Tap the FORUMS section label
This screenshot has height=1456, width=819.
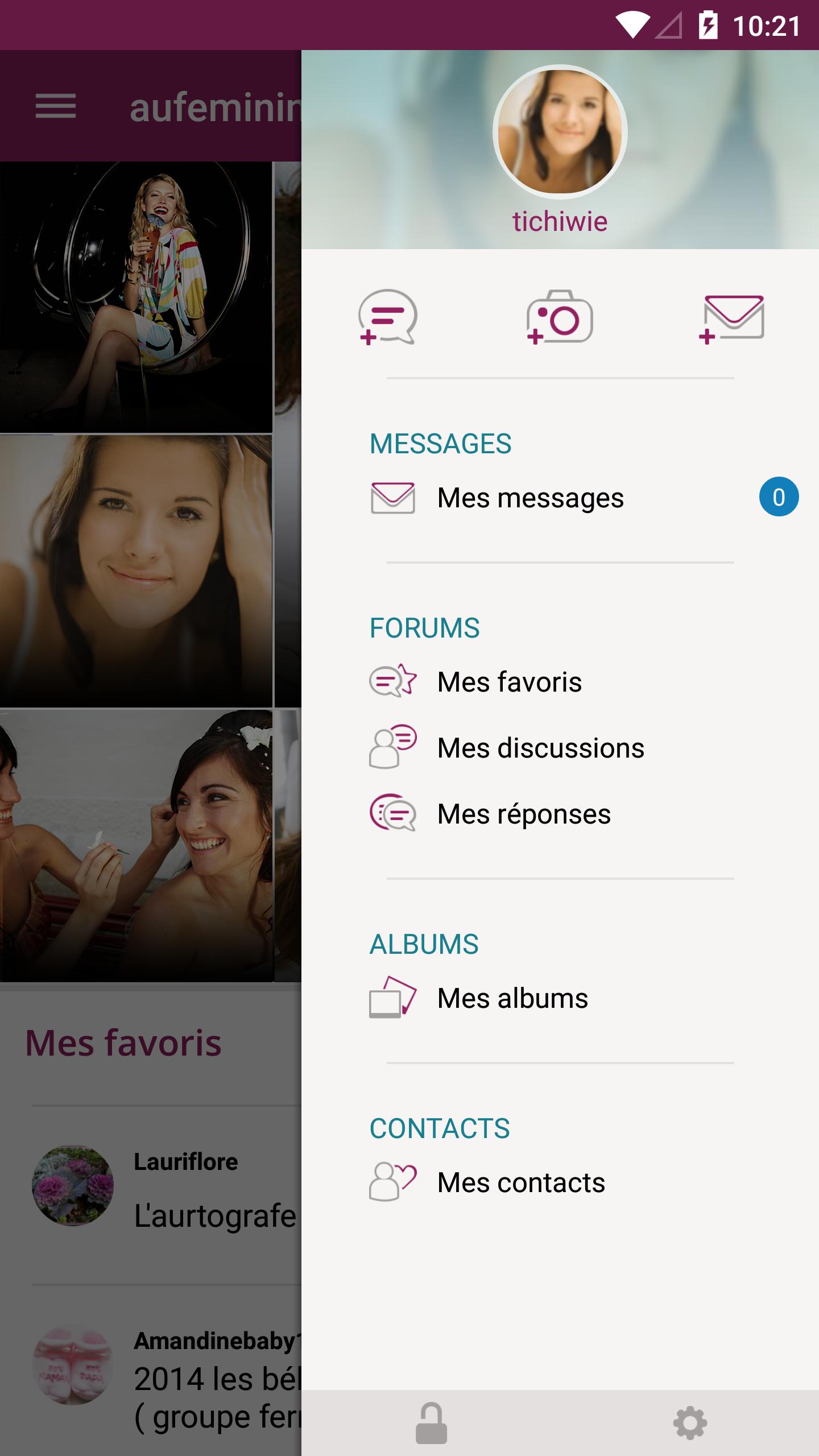425,628
